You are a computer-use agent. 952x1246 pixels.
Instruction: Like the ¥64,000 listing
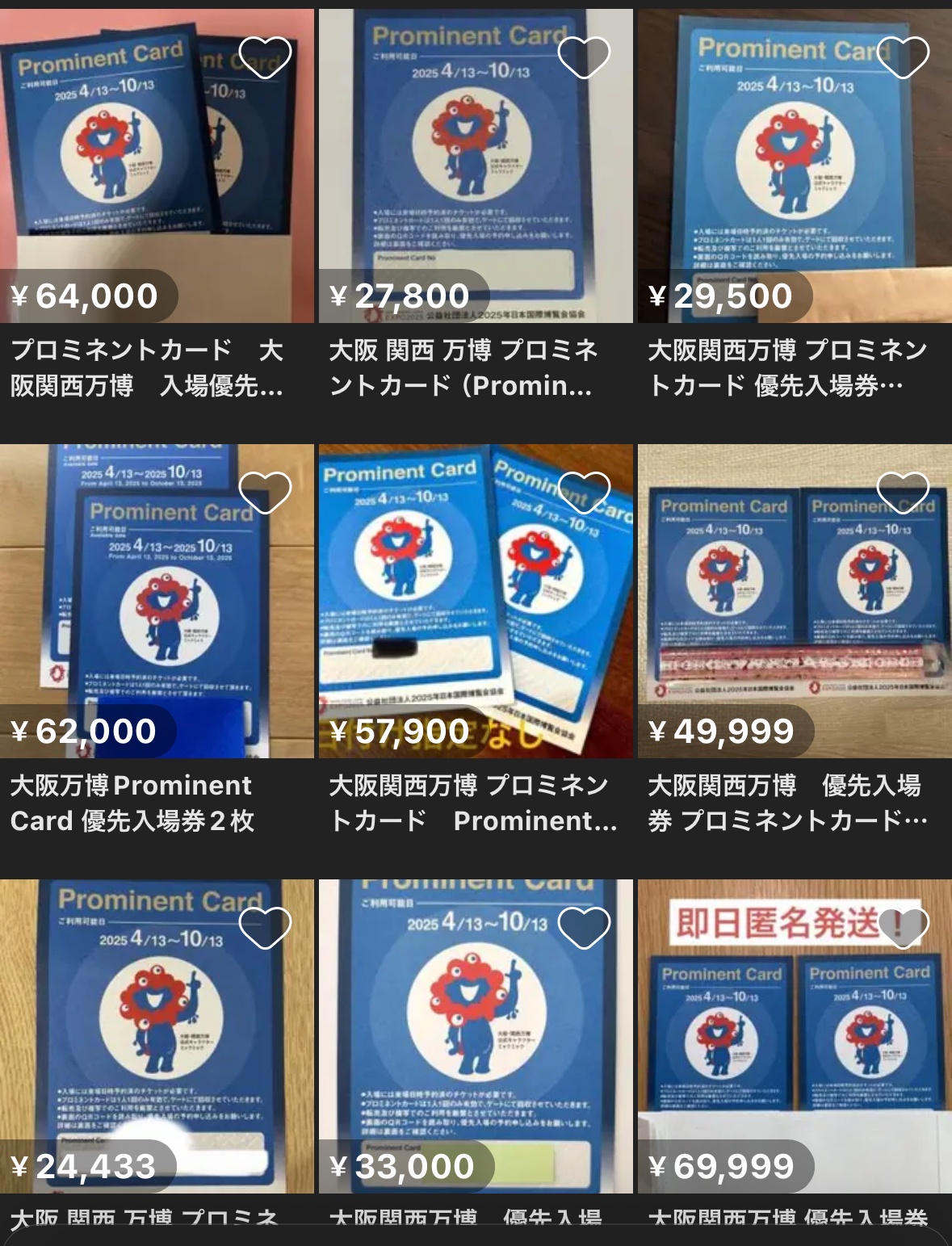point(265,58)
